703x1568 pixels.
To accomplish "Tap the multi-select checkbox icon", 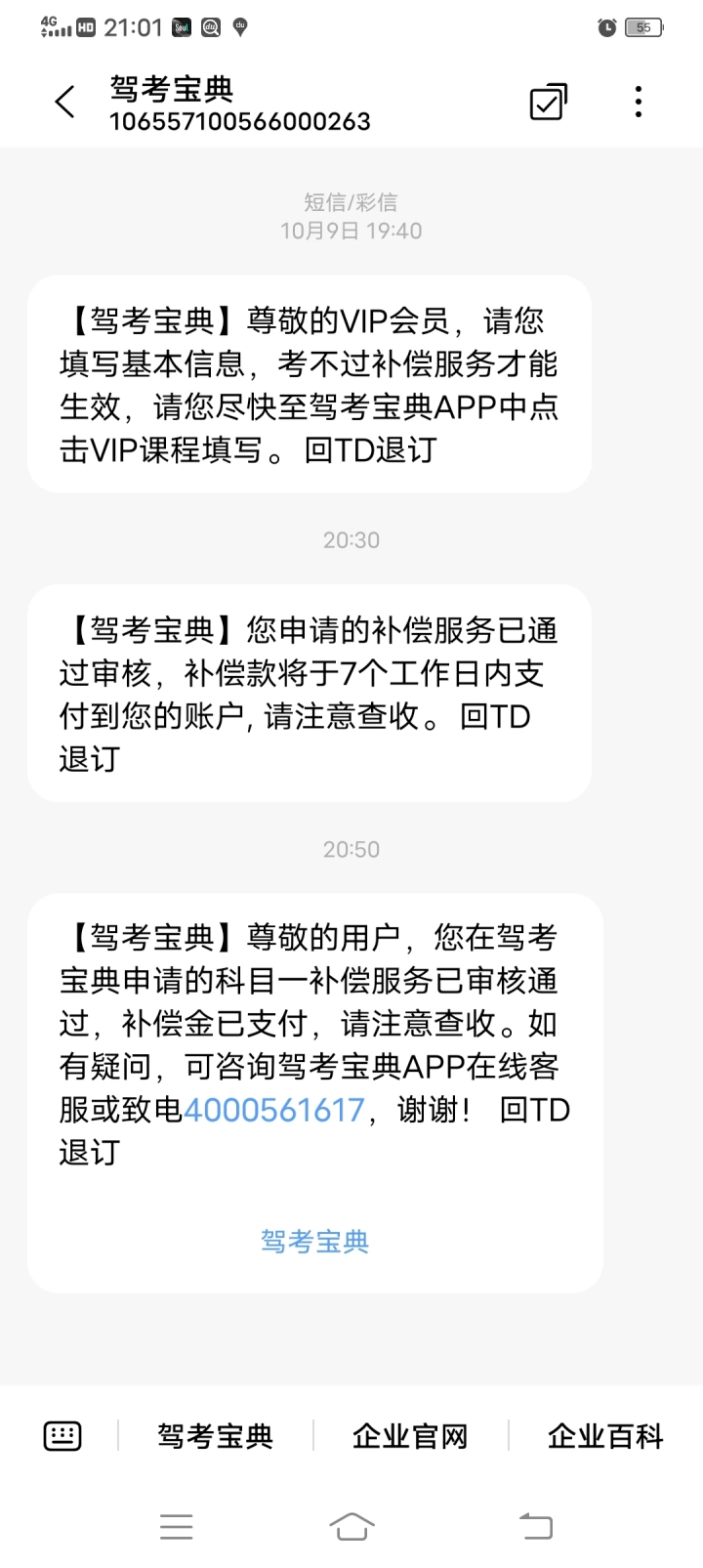I will pyautogui.click(x=548, y=102).
